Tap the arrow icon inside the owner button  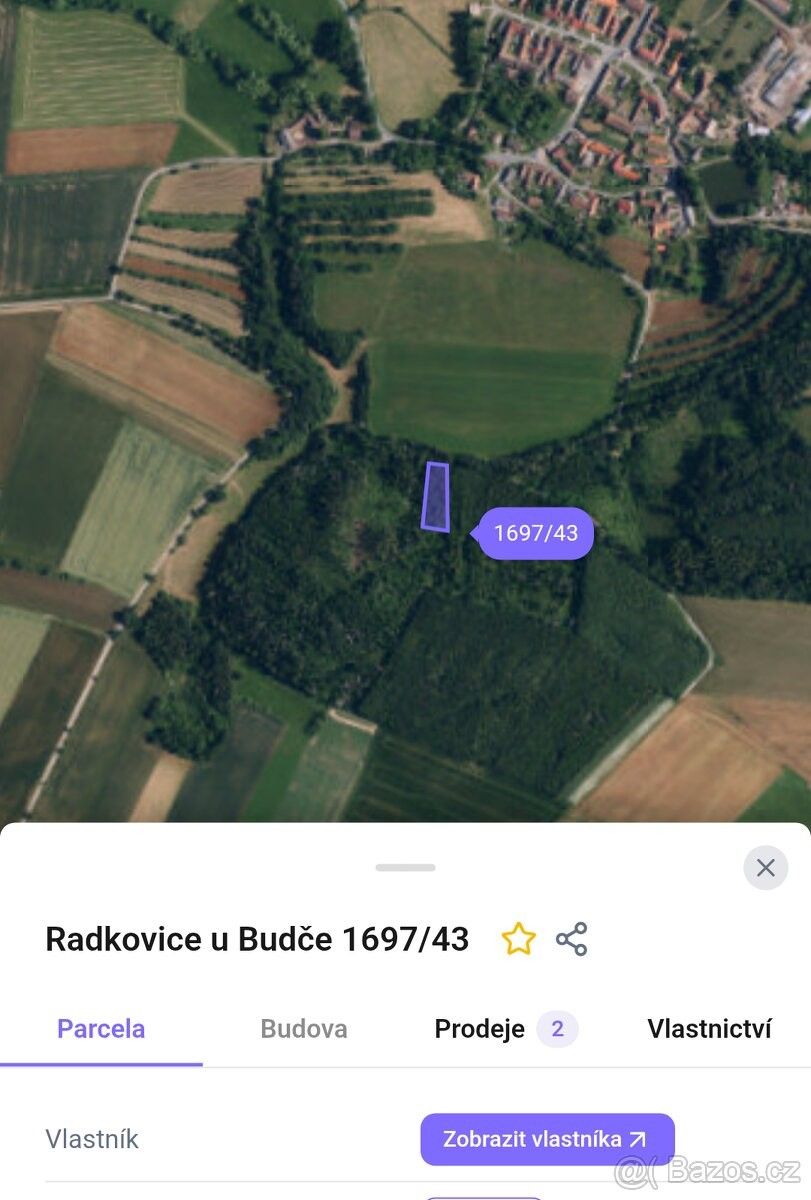pos(640,1138)
